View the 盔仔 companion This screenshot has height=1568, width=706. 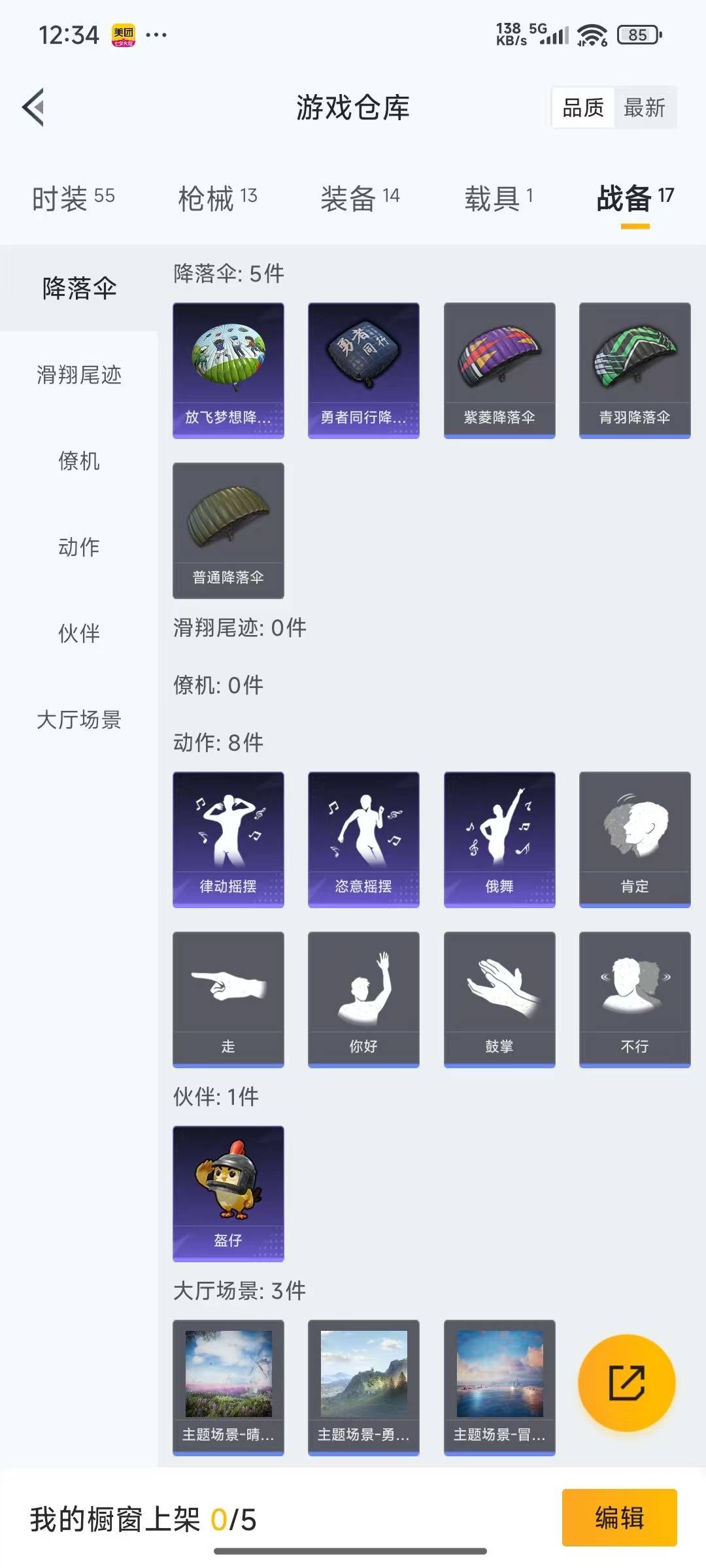coord(228,1193)
